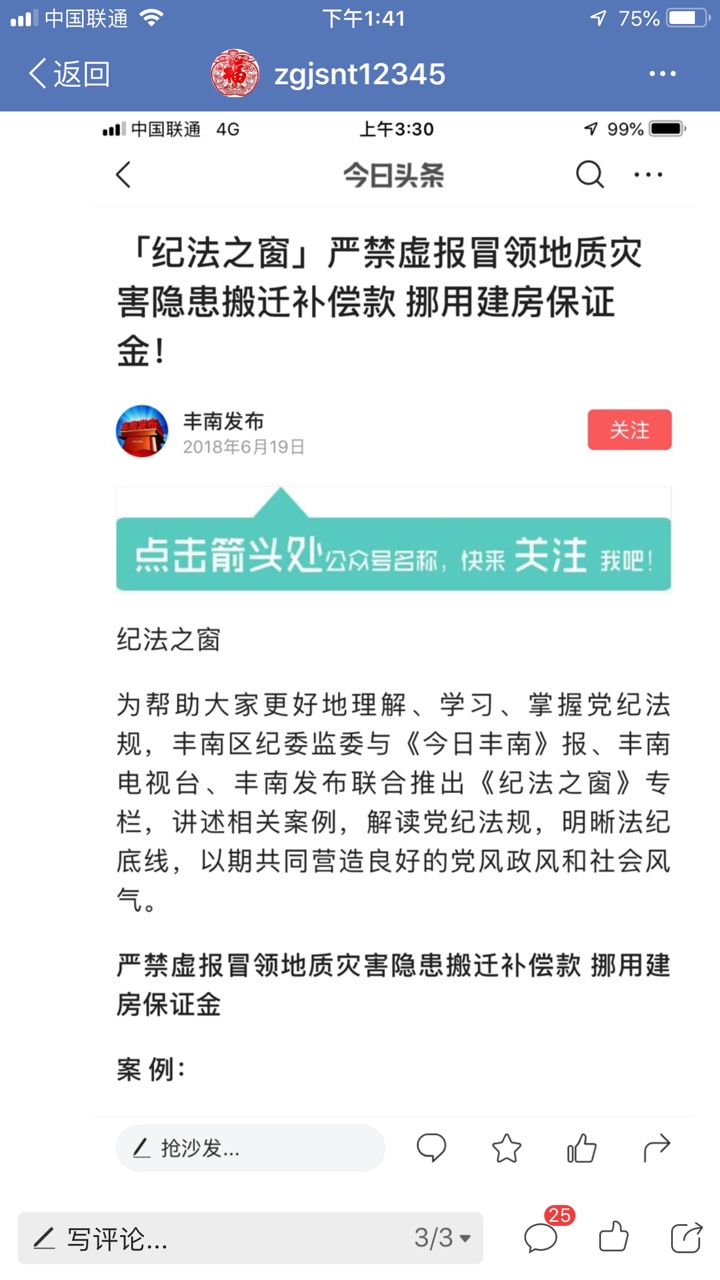Share this post via the bottom share icon
720x1280 pixels.
tap(686, 1238)
